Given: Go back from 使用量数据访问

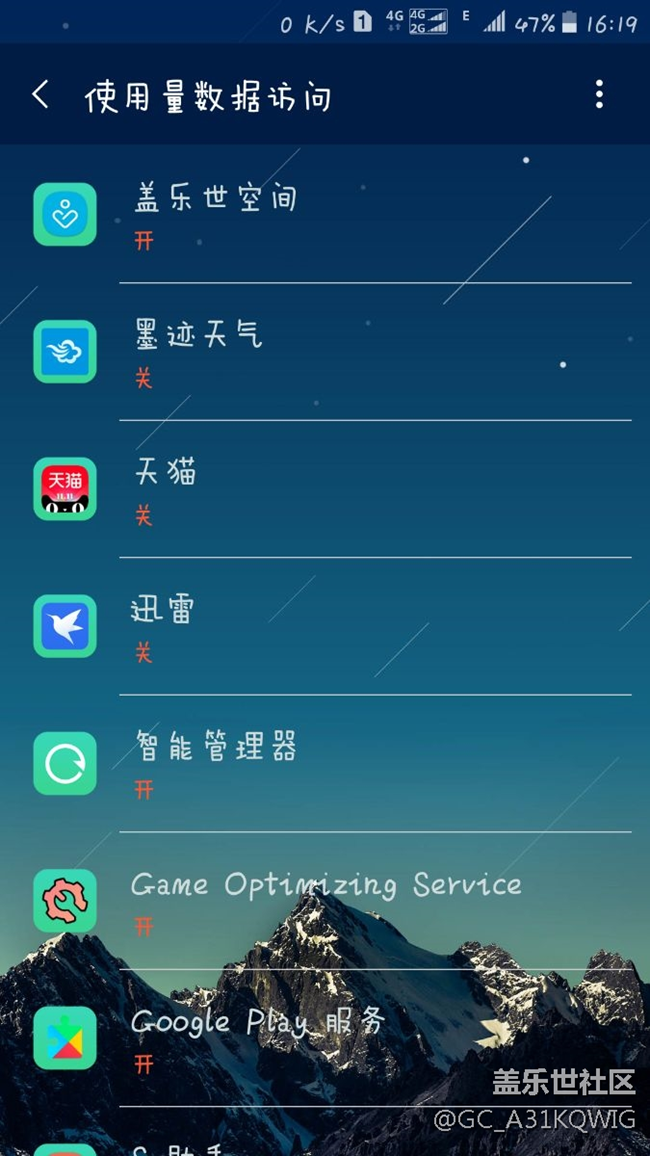Looking at the screenshot, I should click(41, 95).
